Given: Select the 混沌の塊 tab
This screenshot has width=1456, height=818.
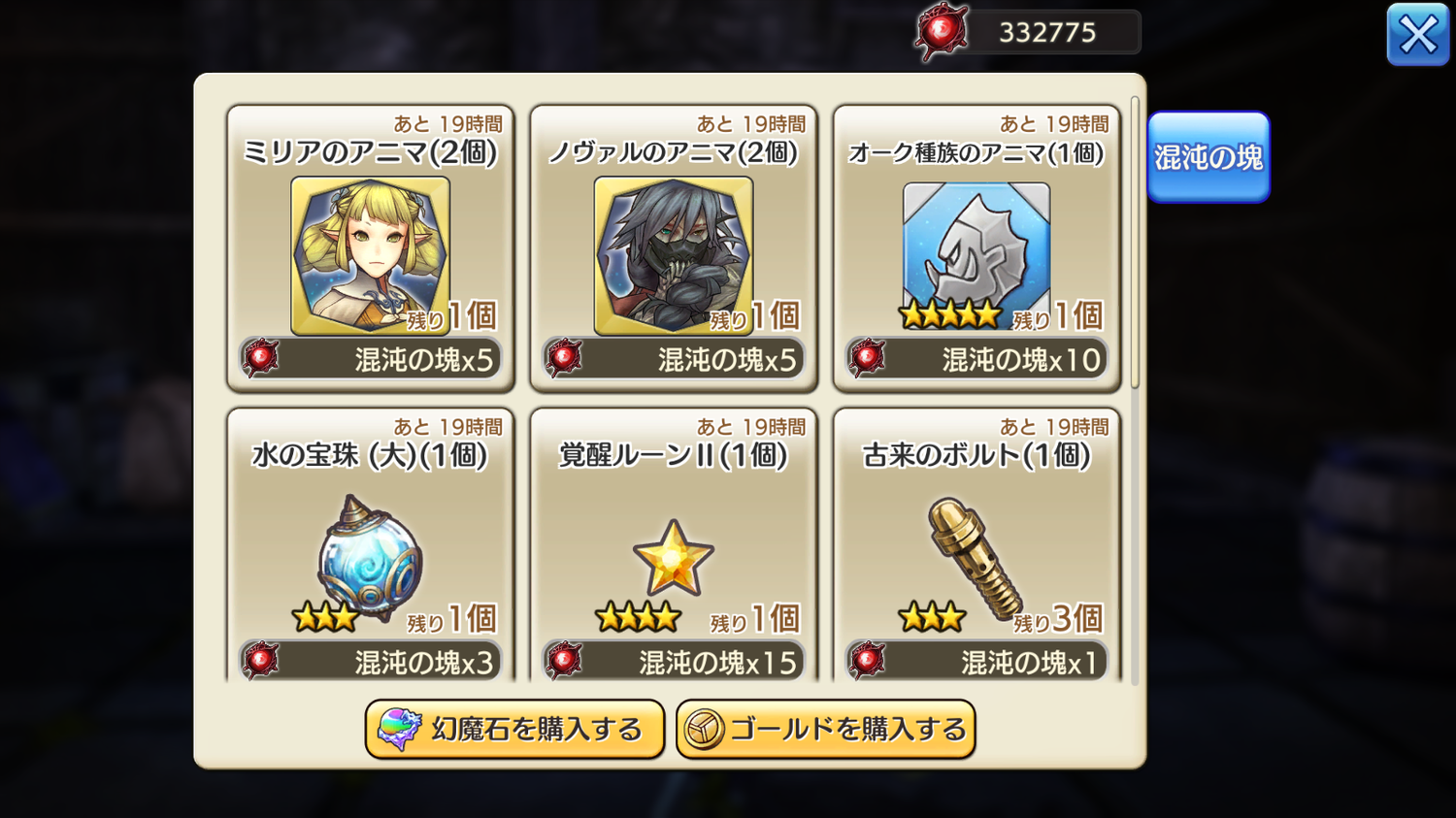Looking at the screenshot, I should point(1208,157).
